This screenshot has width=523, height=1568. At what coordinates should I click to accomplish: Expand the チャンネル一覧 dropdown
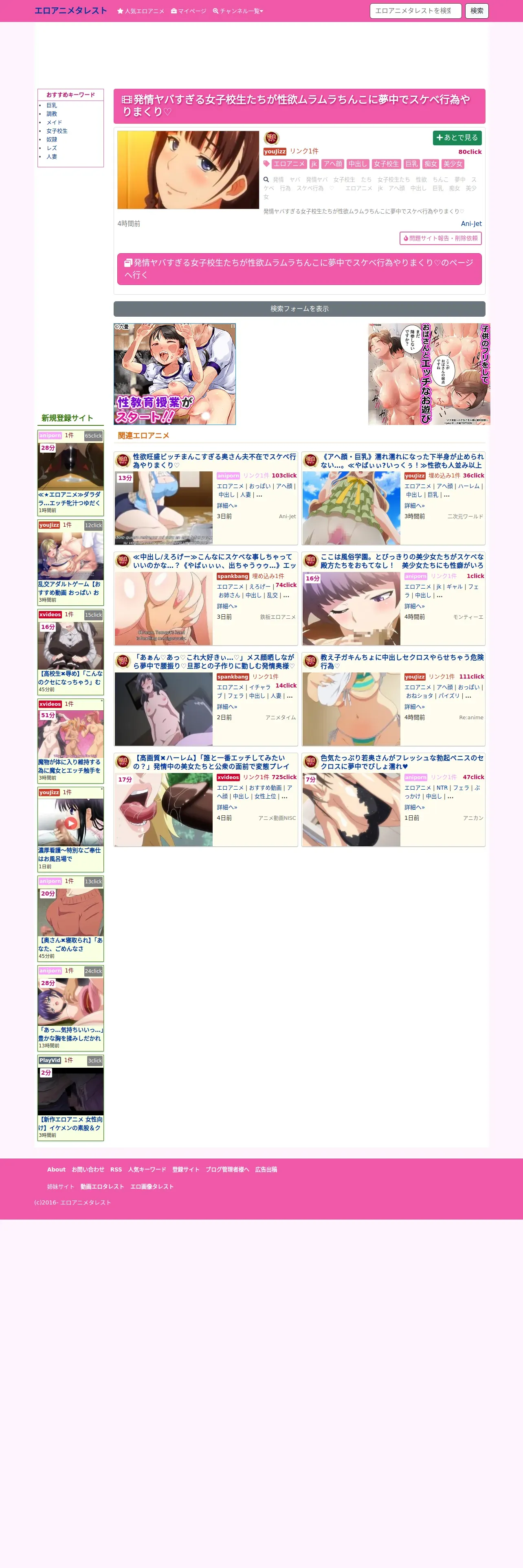(238, 11)
